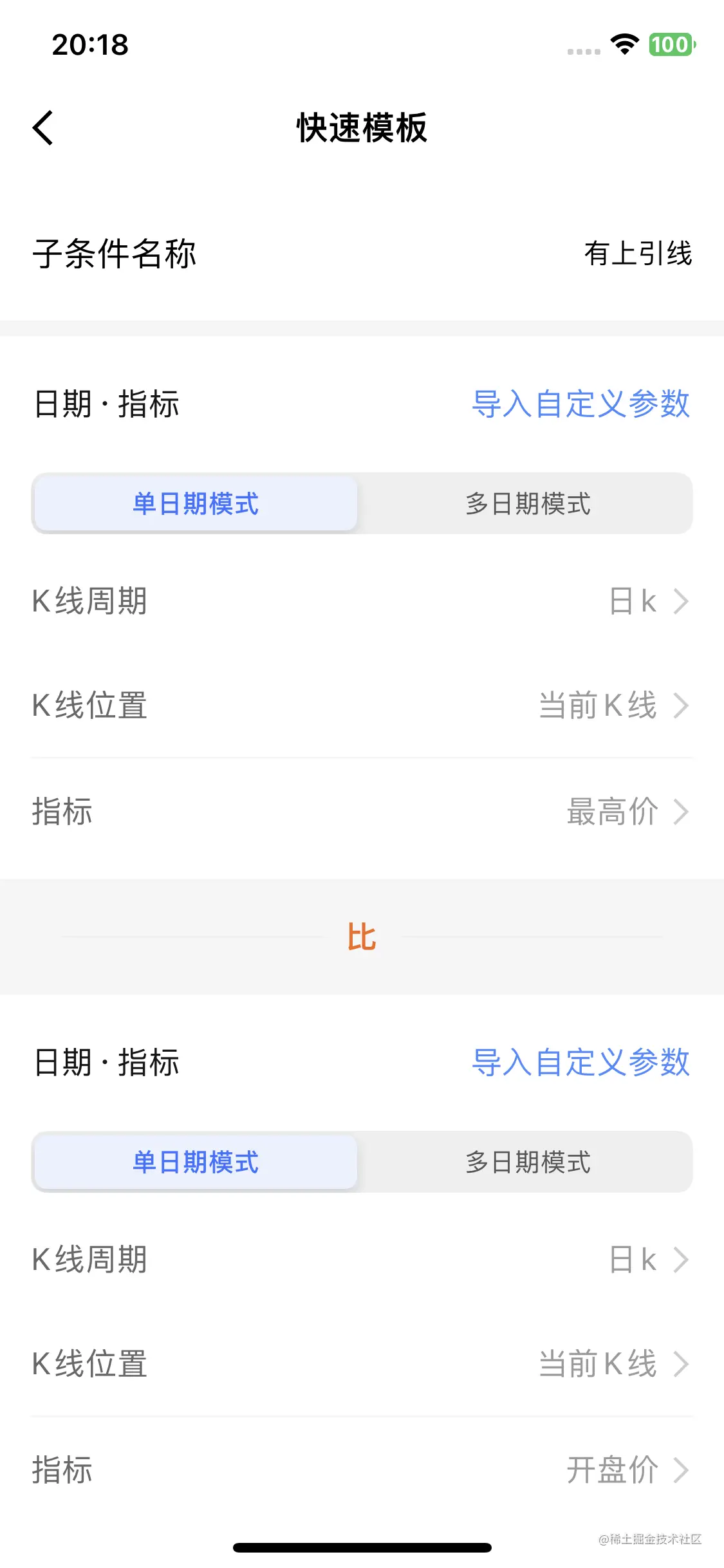The height and width of the screenshot is (1568, 724).
Task: Change K线位置 in the 开盘价 section
Action: click(x=613, y=1364)
